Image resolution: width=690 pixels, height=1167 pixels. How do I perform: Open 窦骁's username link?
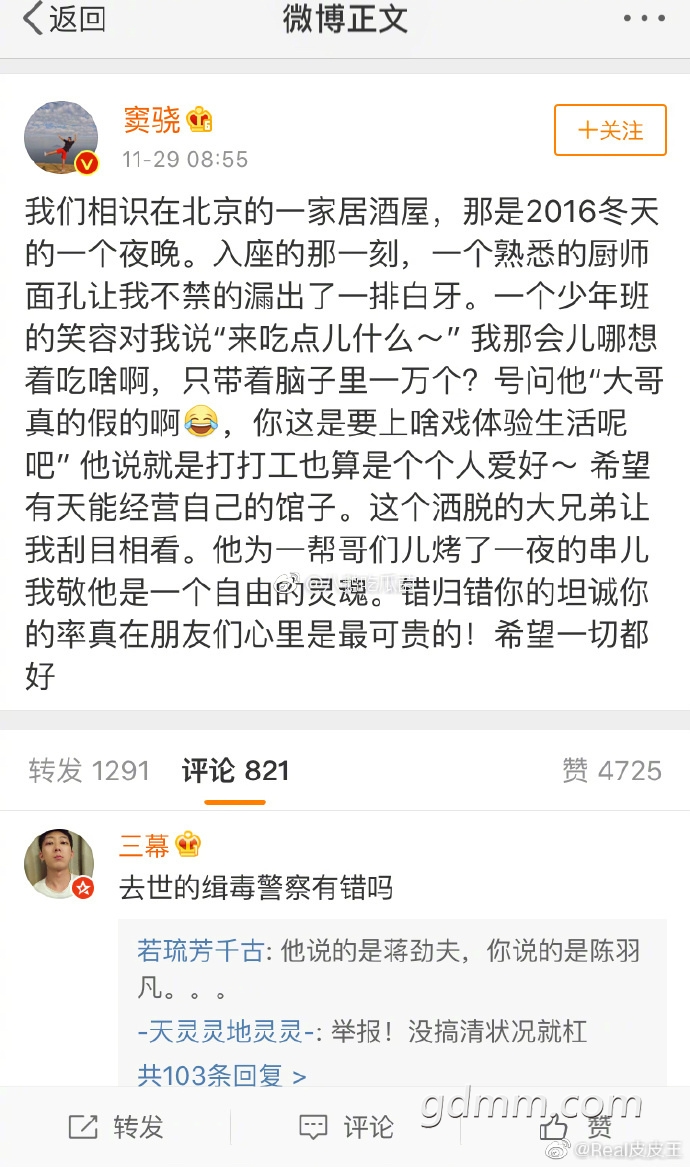[x=152, y=121]
